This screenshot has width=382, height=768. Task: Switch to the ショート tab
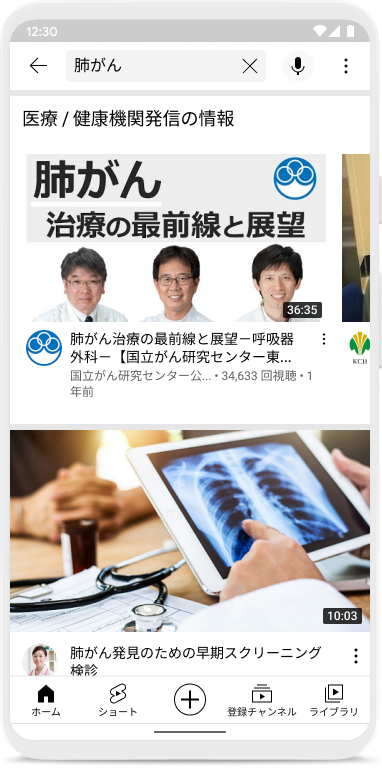pyautogui.click(x=118, y=700)
